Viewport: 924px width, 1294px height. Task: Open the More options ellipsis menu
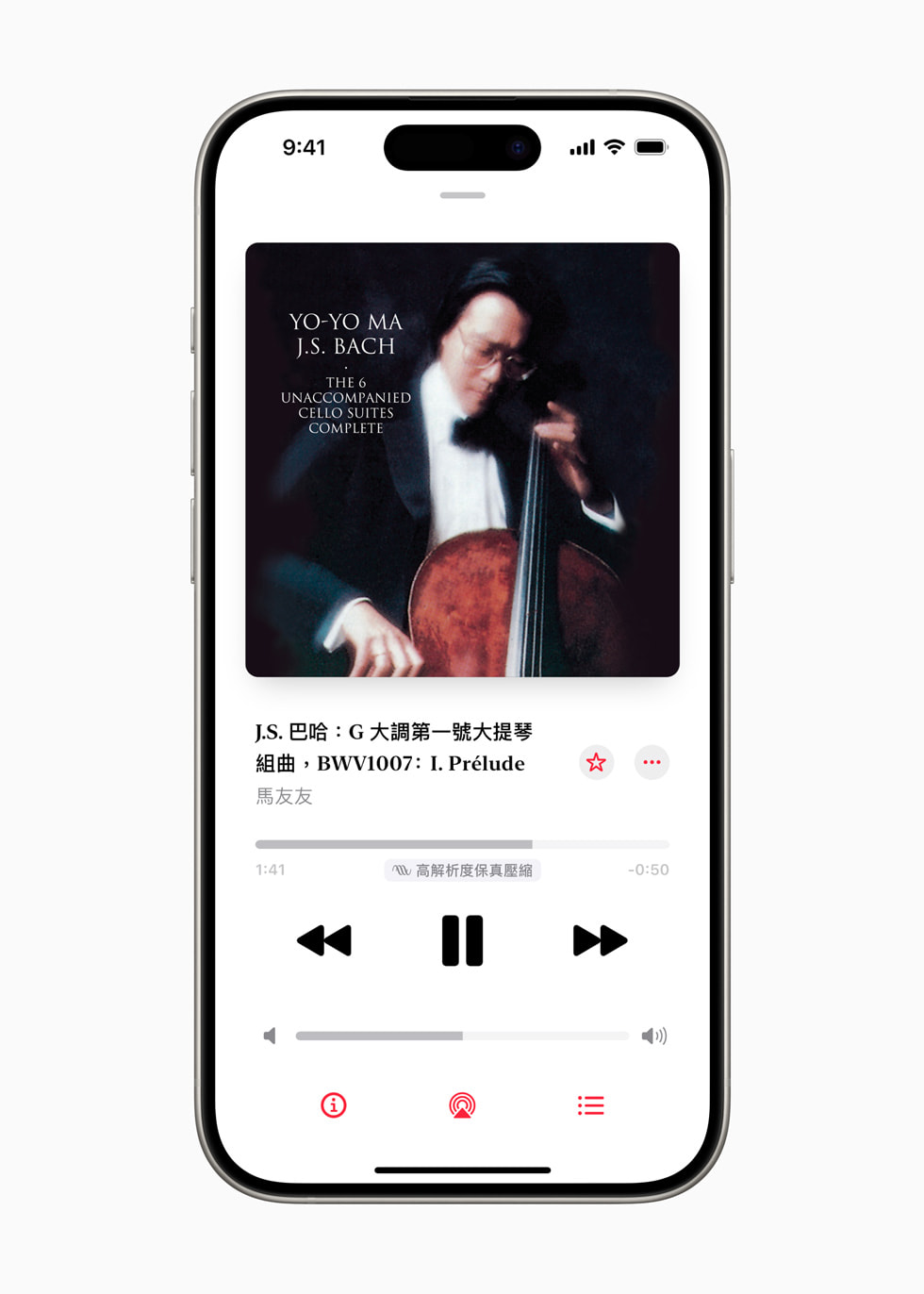[652, 762]
